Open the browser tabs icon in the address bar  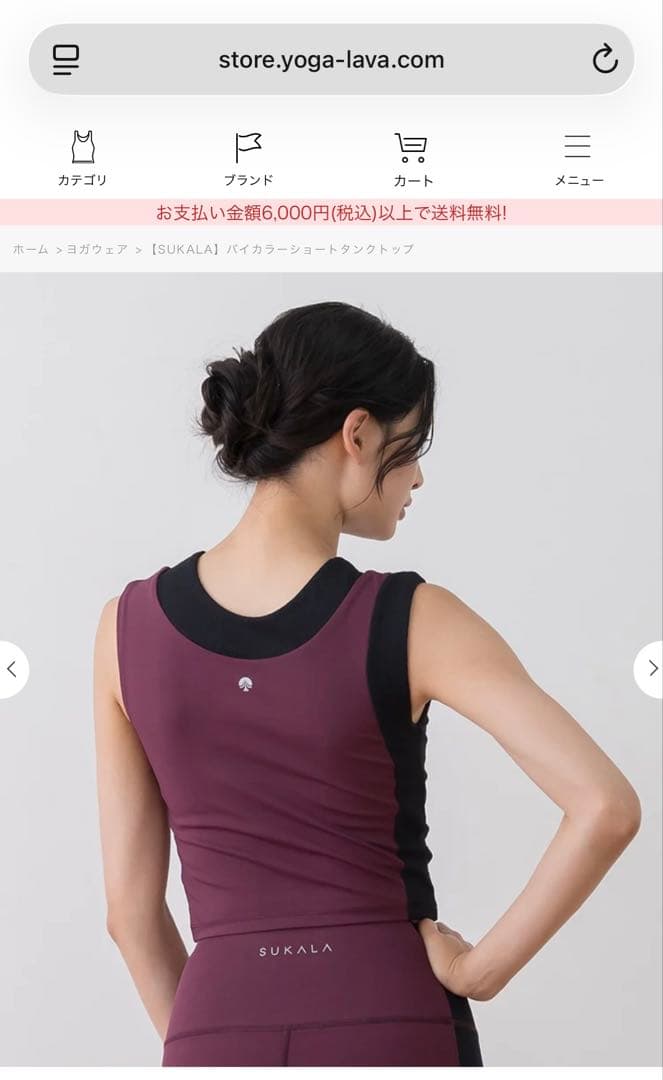(66, 60)
